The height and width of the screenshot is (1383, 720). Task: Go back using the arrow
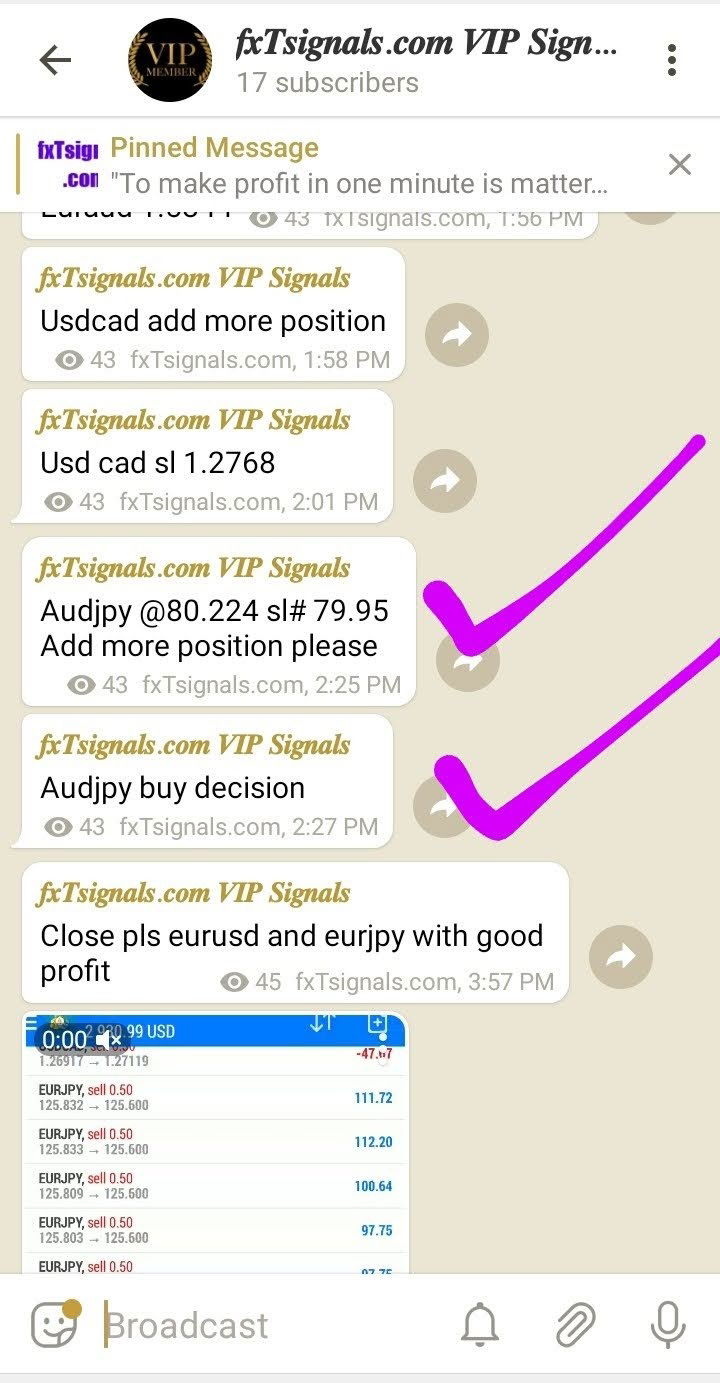(x=55, y=61)
